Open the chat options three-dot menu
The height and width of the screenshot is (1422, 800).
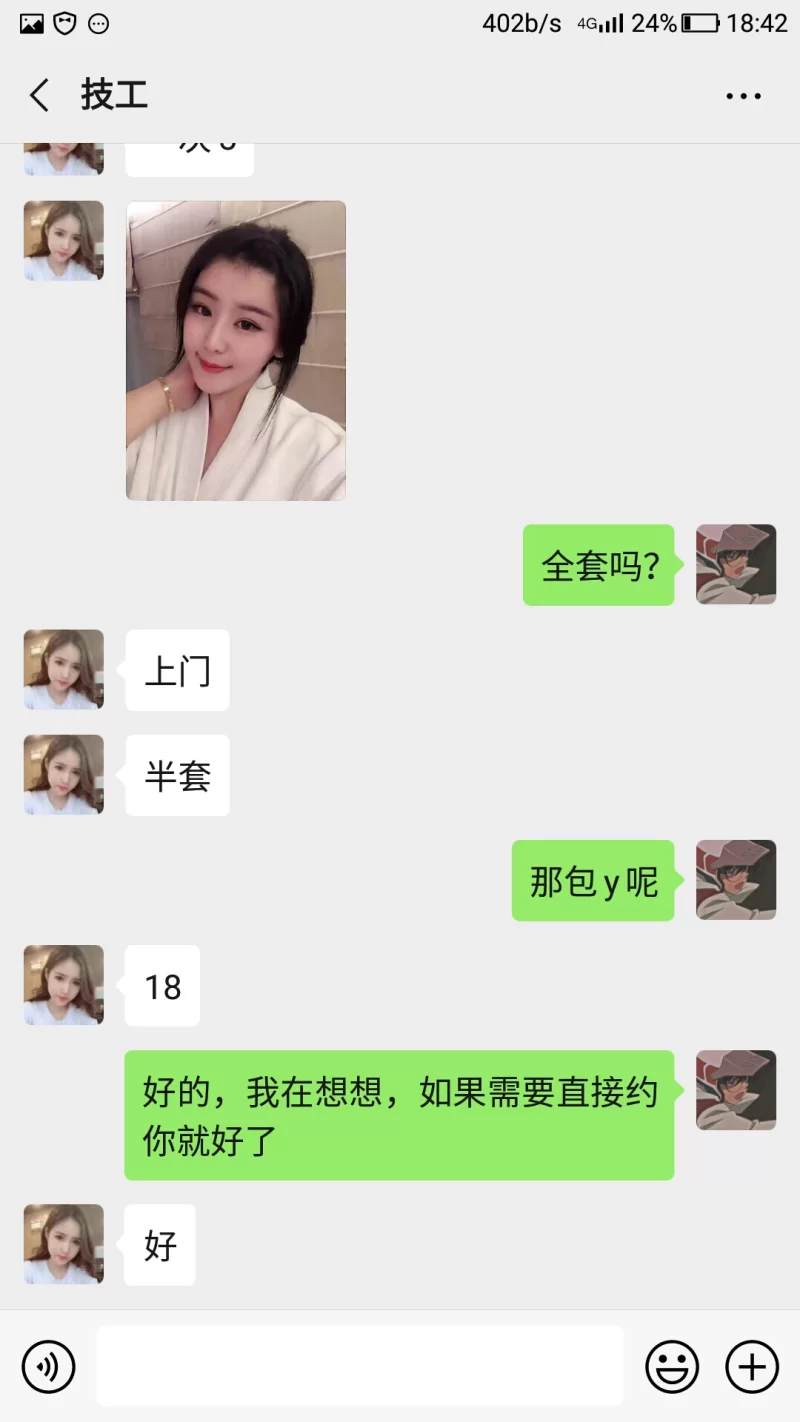[x=743, y=96]
